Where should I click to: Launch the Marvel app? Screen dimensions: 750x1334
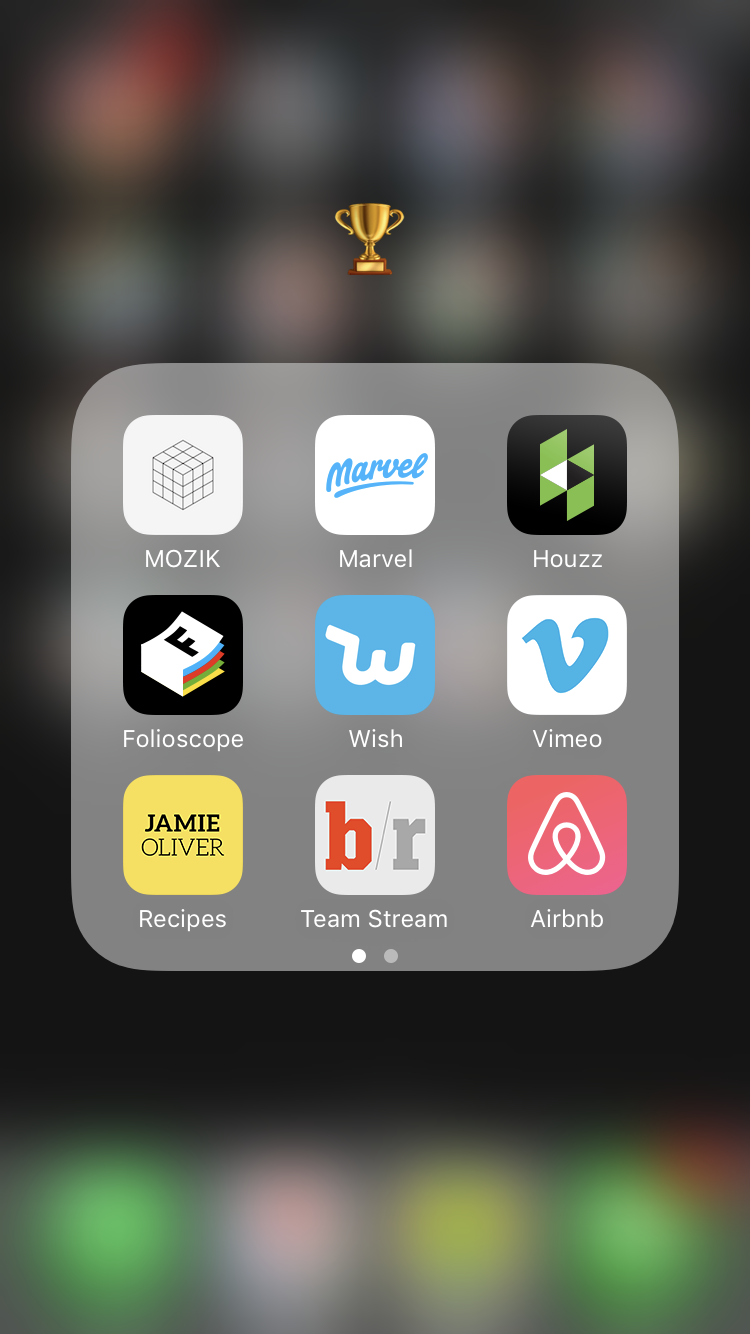click(x=375, y=475)
